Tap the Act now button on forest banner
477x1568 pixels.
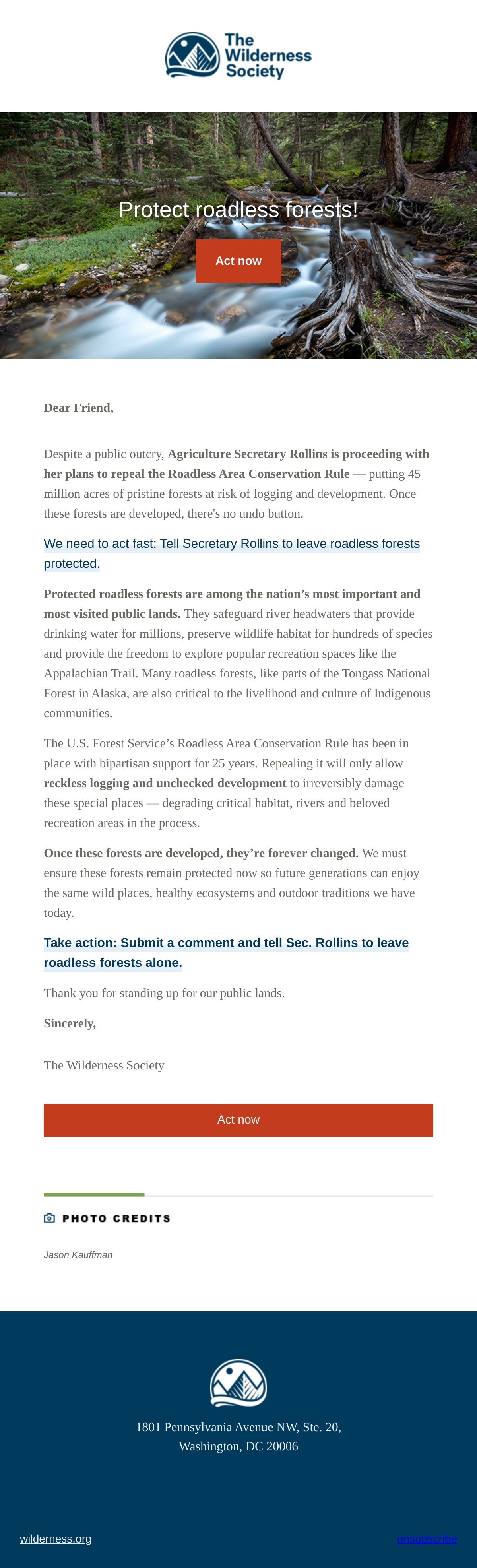click(x=238, y=261)
